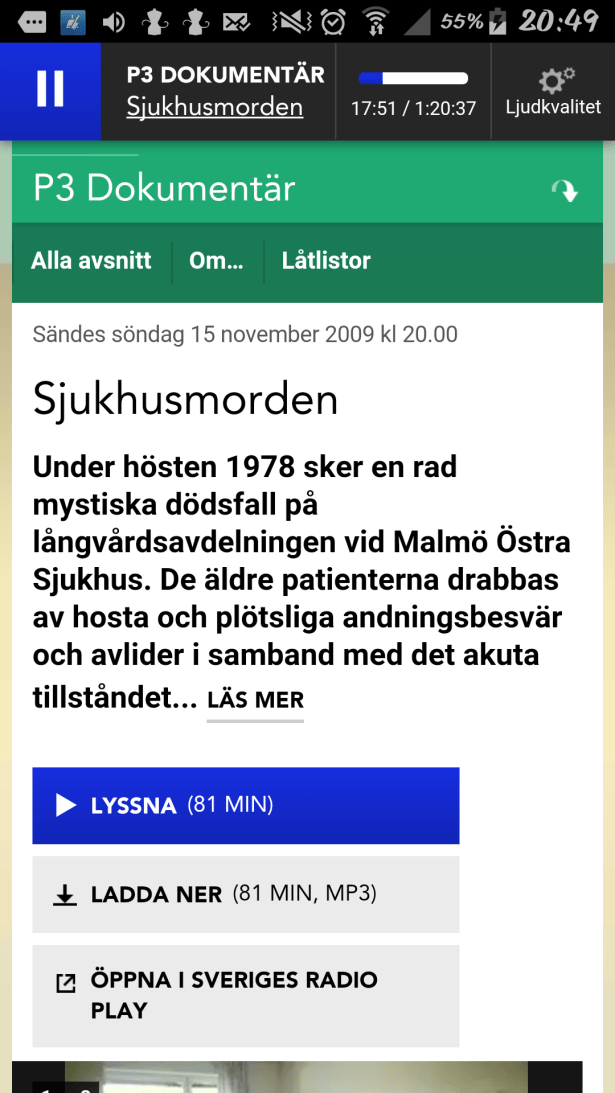Open episode in Sveriges Radio Play
Viewport: 615px width, 1093px height.
[245, 995]
